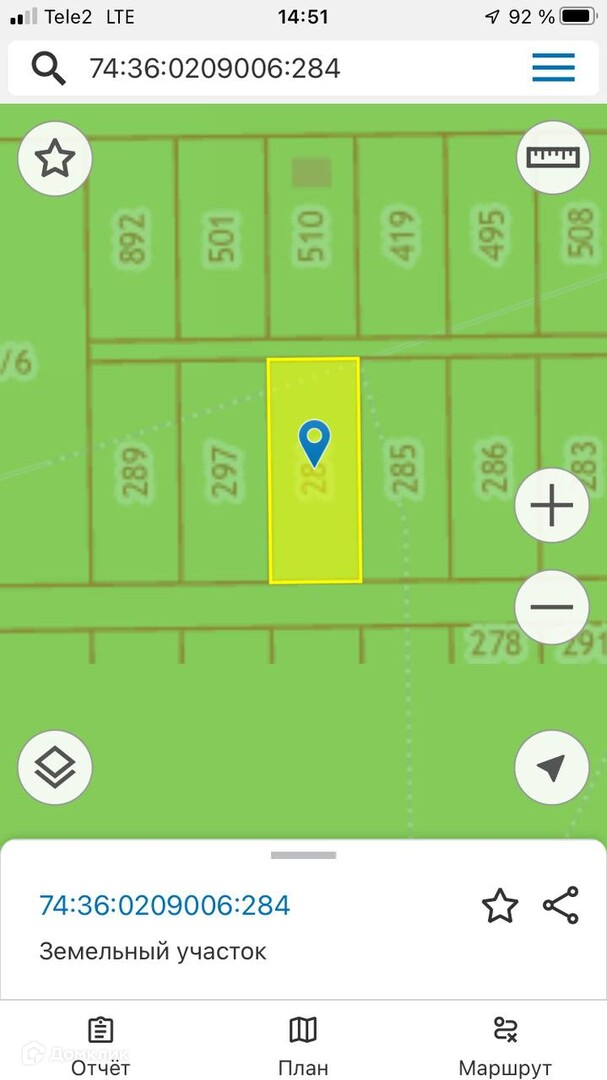
Task: Center the map on my location
Action: coord(552,768)
